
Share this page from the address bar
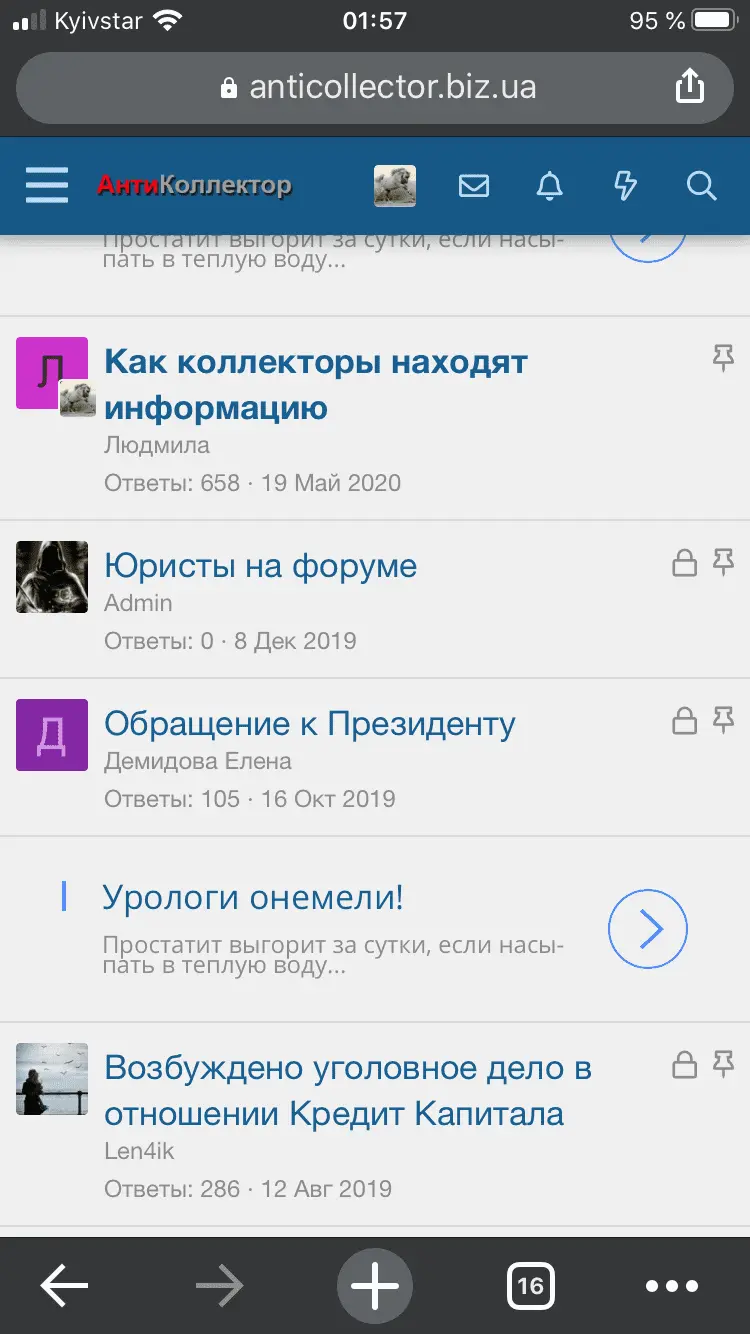(690, 87)
